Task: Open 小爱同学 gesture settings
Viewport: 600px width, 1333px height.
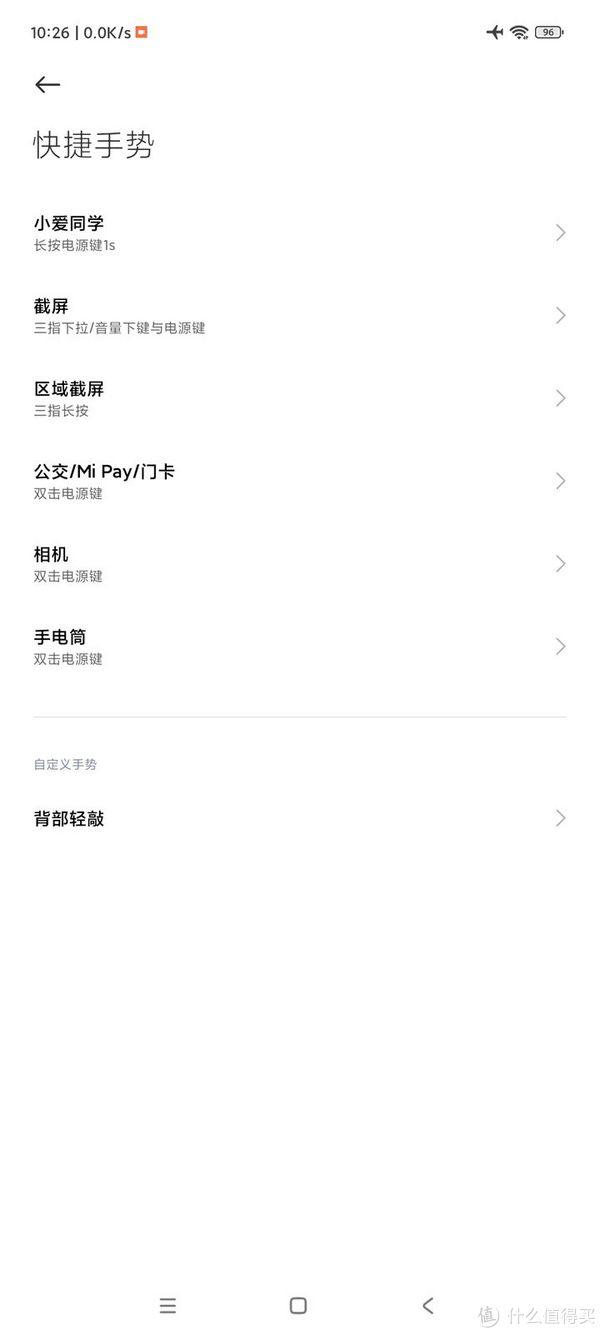Action: 300,233
